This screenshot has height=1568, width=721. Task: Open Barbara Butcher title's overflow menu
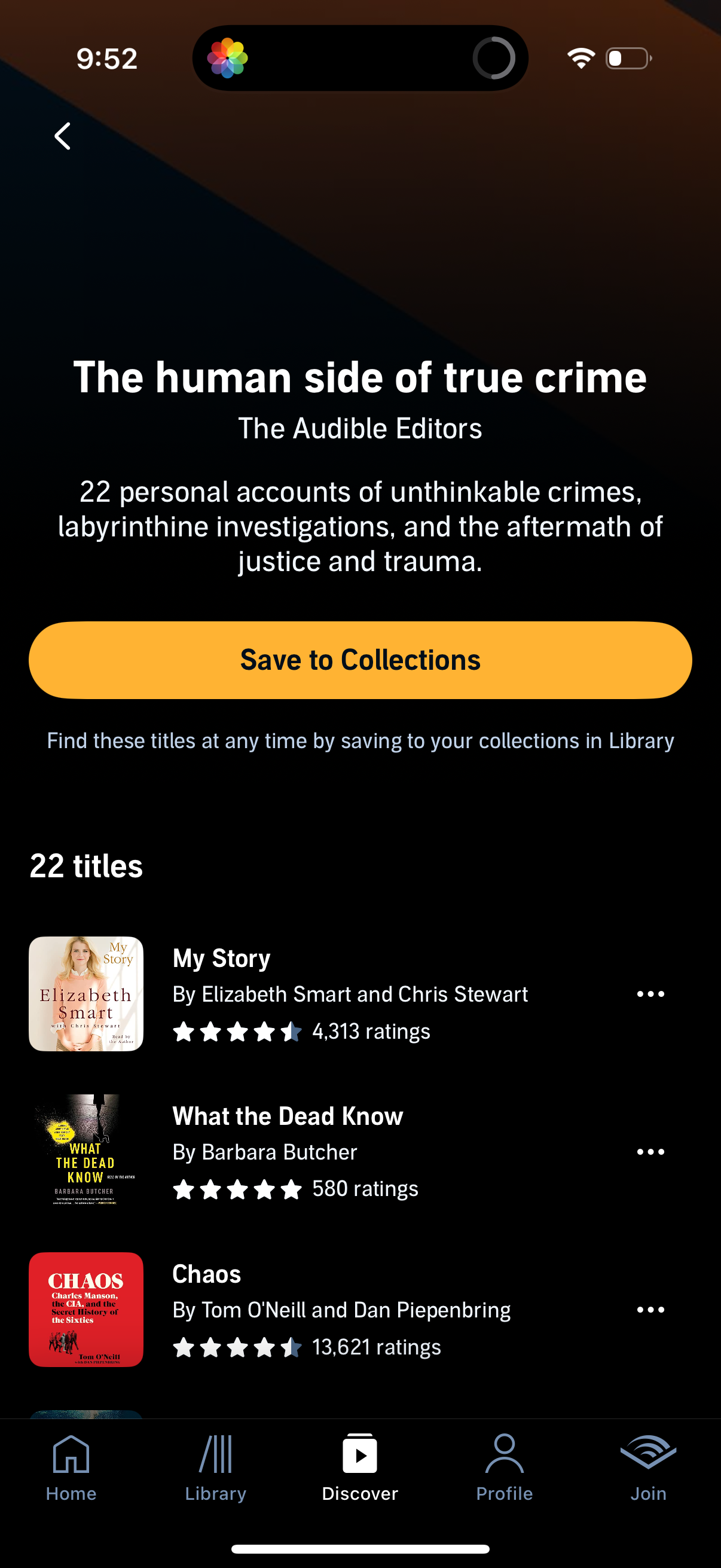(x=650, y=1151)
